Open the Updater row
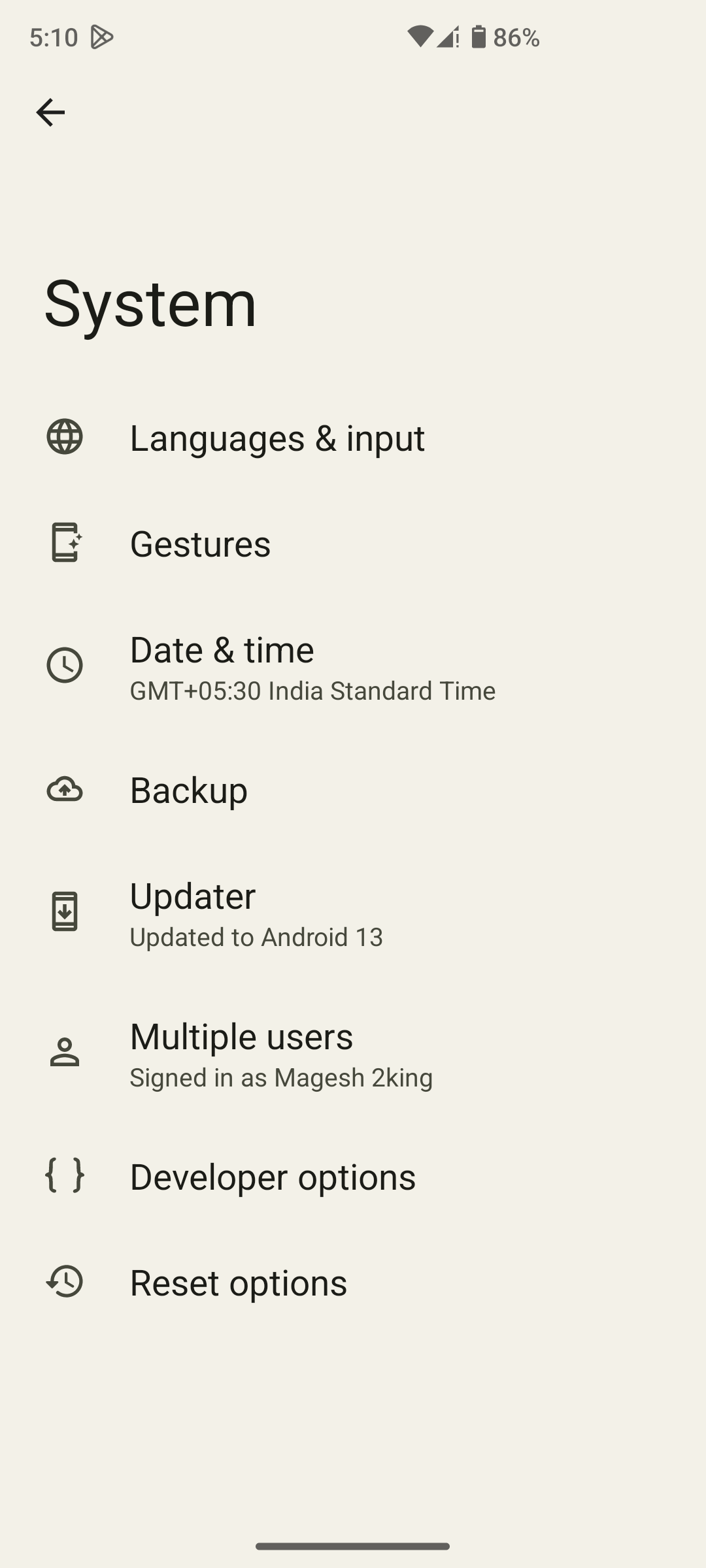Viewport: 706px width, 1568px height. [256, 913]
